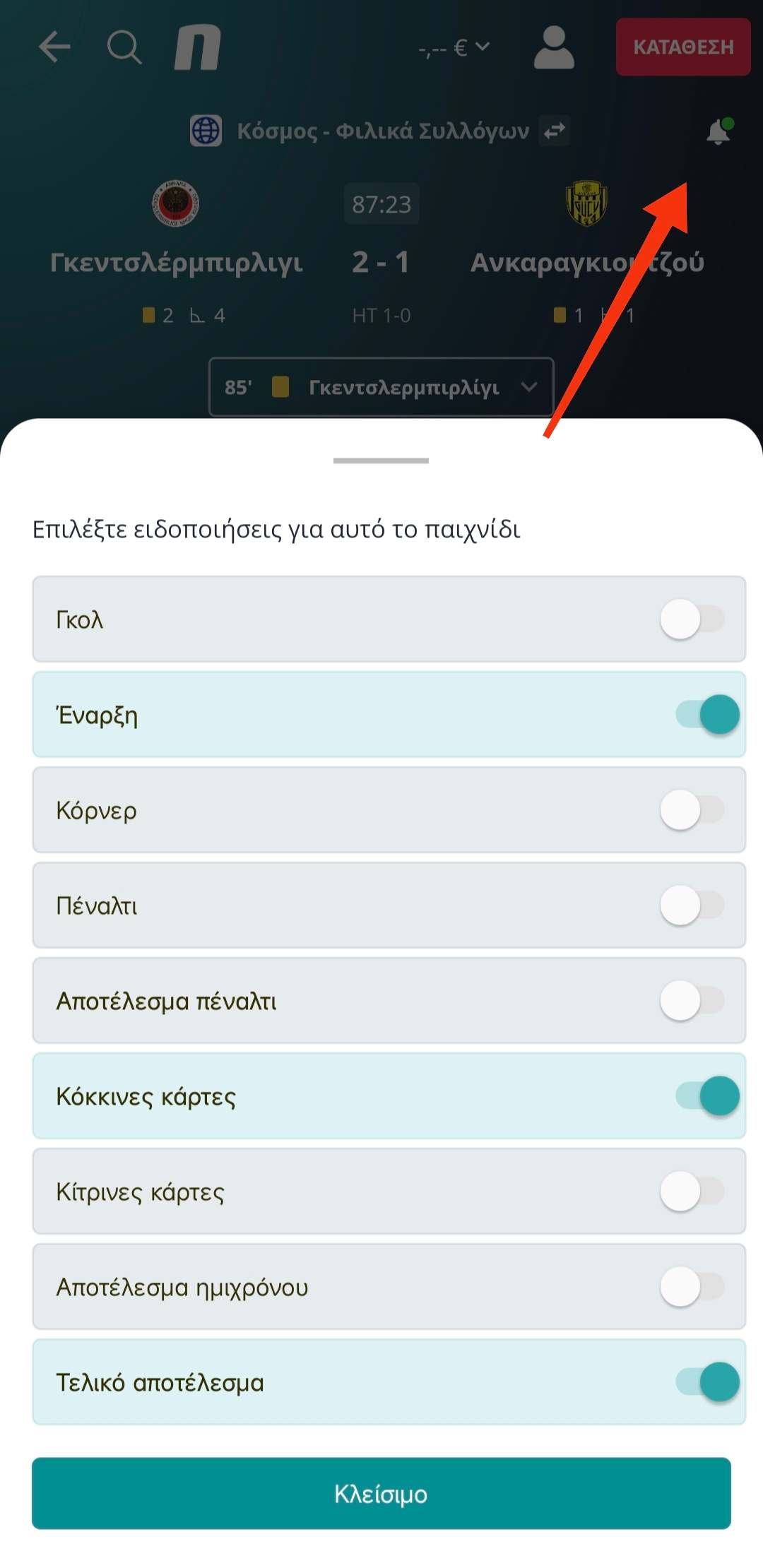Switch on Αποτέλεσμα πέναλτι notifications

(x=692, y=1000)
